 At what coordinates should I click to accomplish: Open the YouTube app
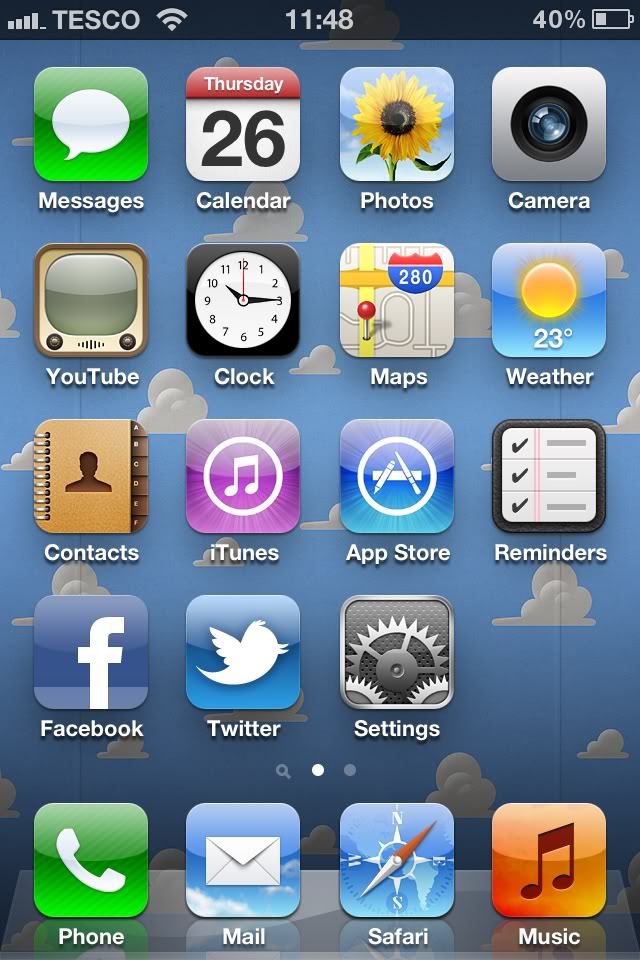91,300
